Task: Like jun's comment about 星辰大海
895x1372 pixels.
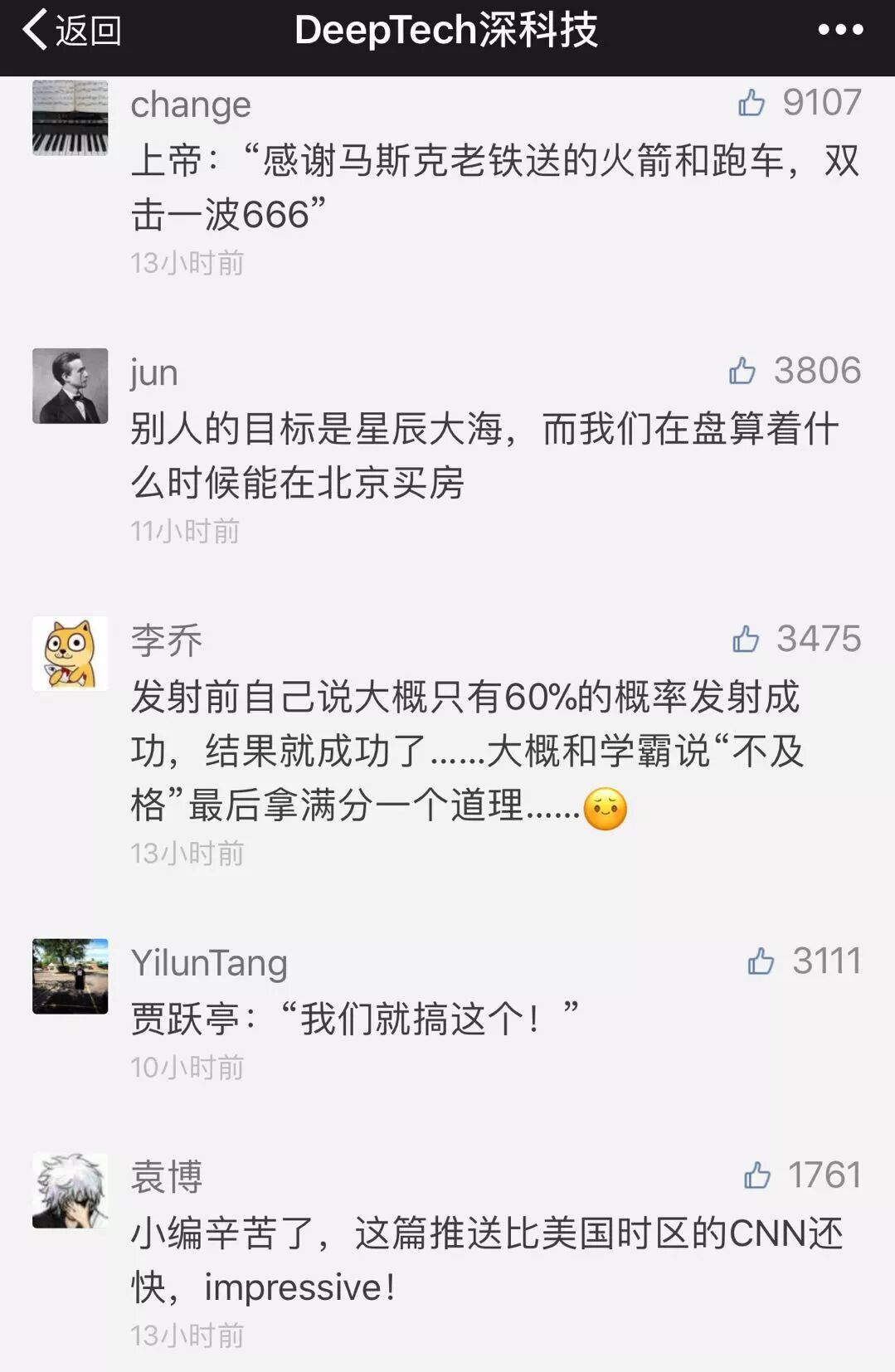Action: point(742,371)
